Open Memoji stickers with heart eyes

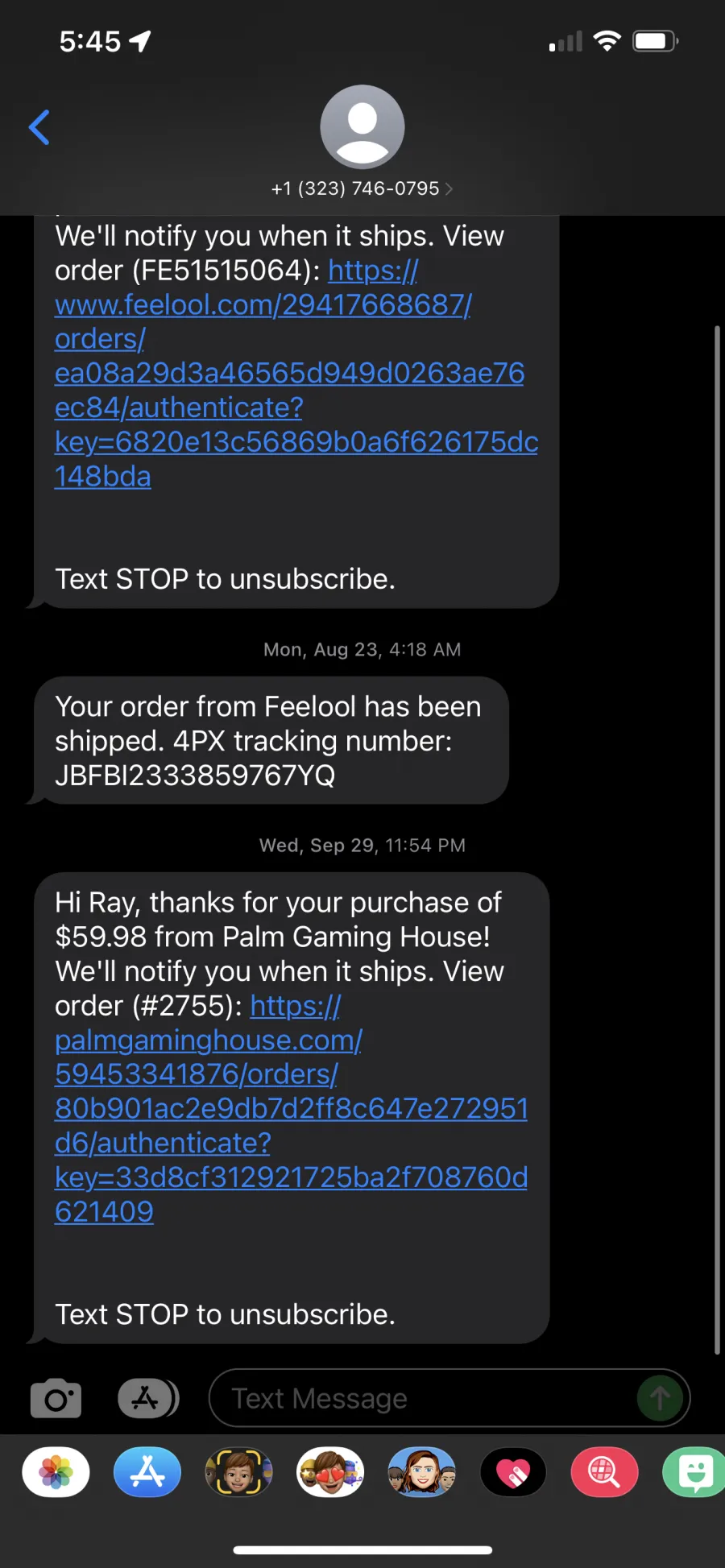pos(330,1472)
